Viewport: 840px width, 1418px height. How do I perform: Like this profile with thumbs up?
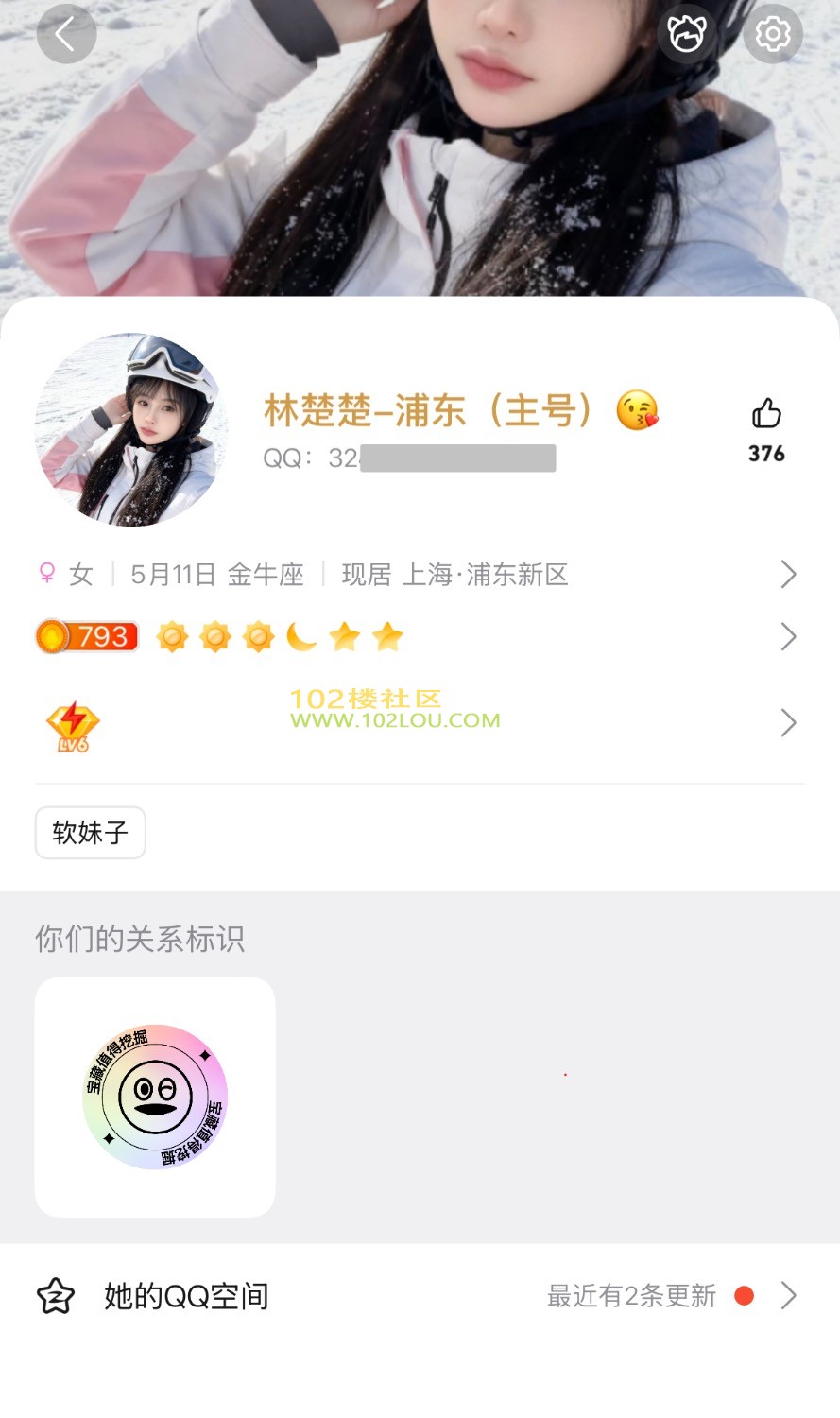click(x=766, y=415)
